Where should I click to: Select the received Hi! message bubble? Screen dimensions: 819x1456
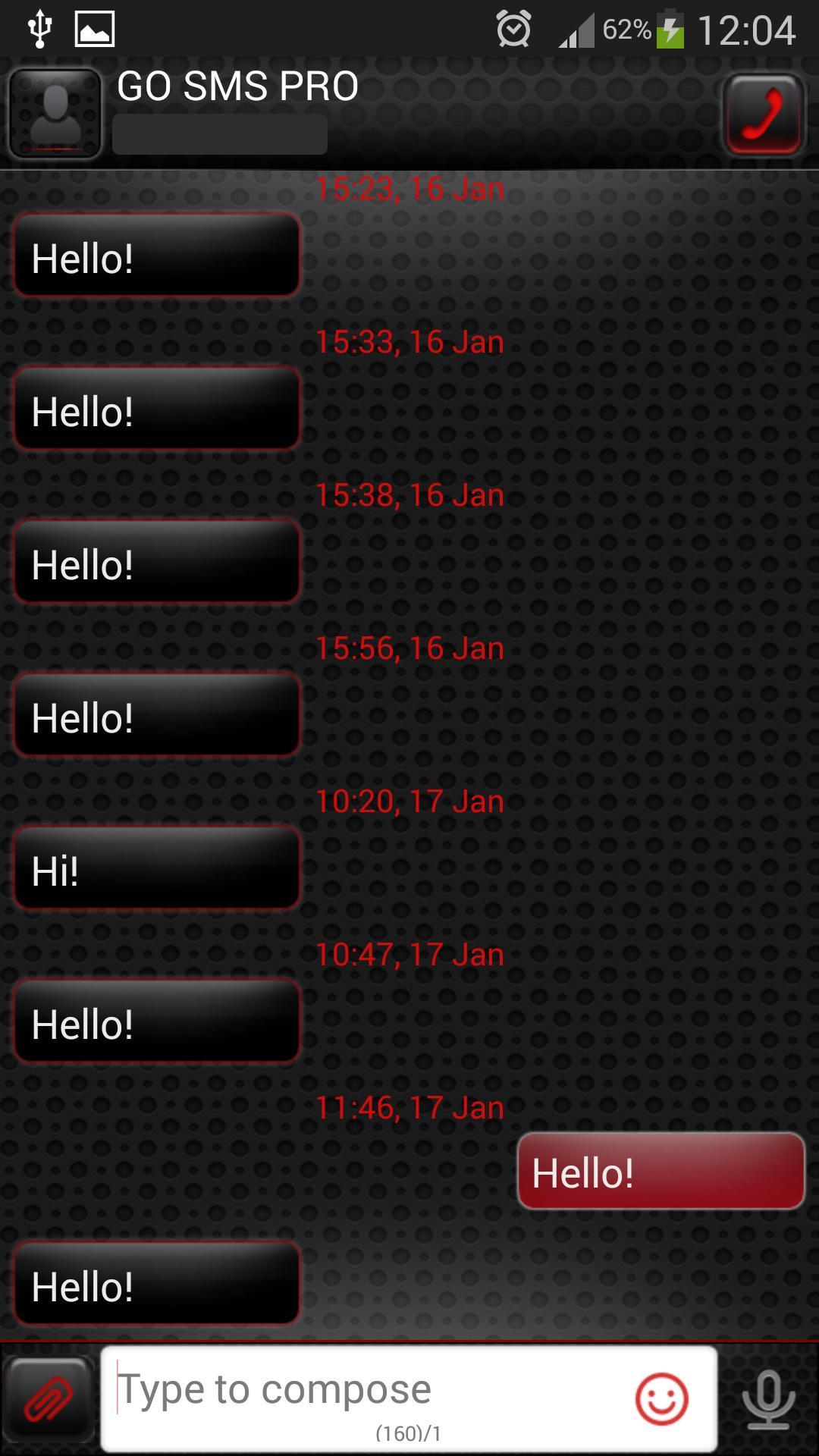pos(157,869)
